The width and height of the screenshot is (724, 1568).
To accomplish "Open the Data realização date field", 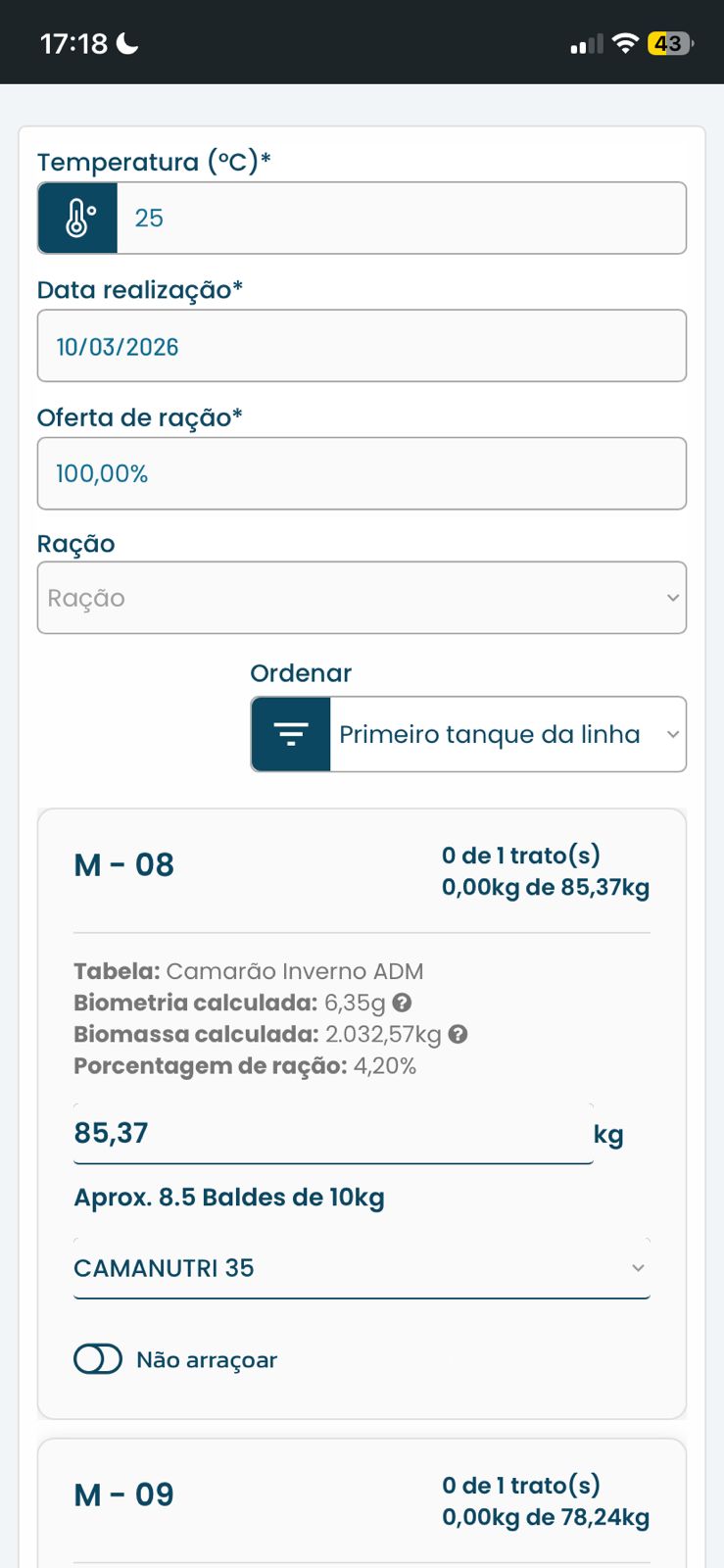I will (361, 347).
